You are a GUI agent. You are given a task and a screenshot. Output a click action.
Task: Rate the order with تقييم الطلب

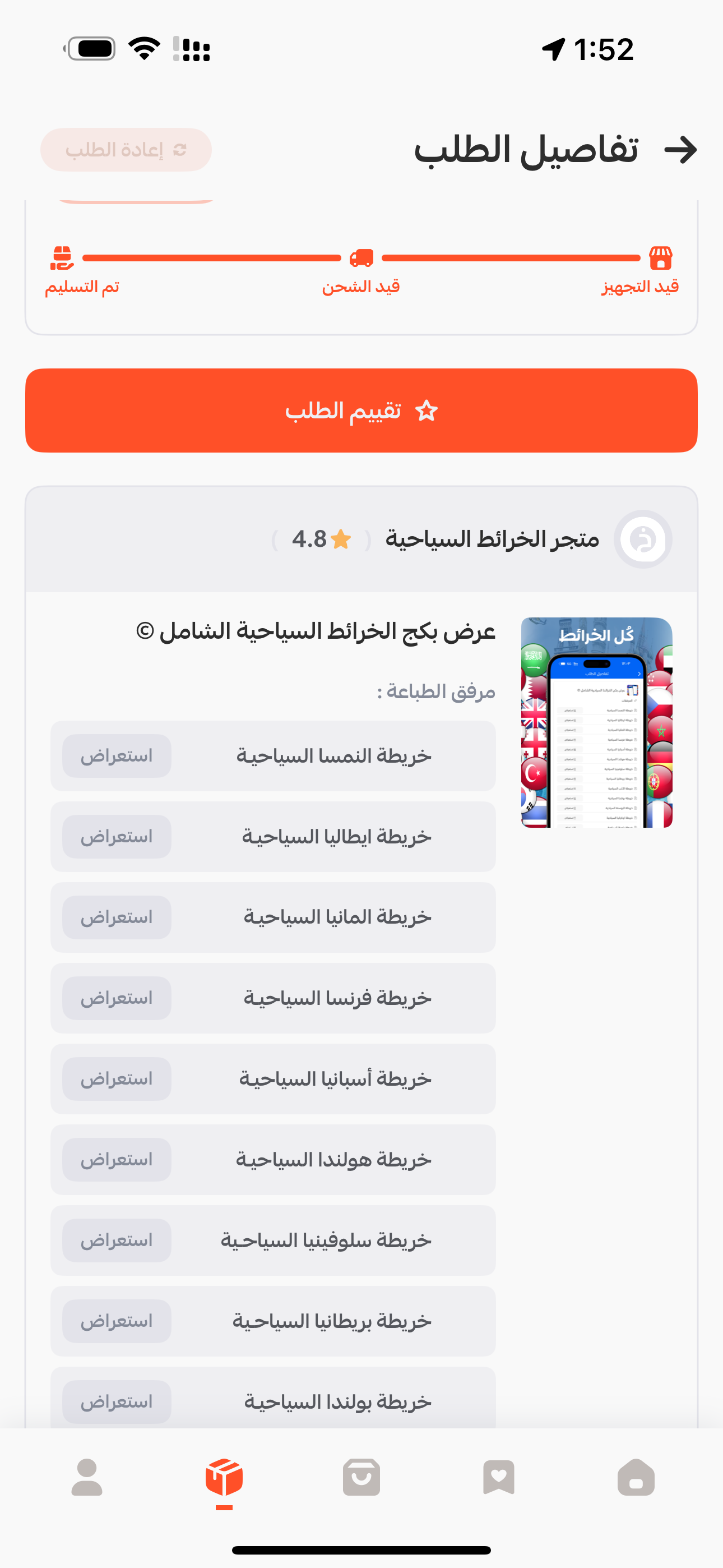click(361, 411)
